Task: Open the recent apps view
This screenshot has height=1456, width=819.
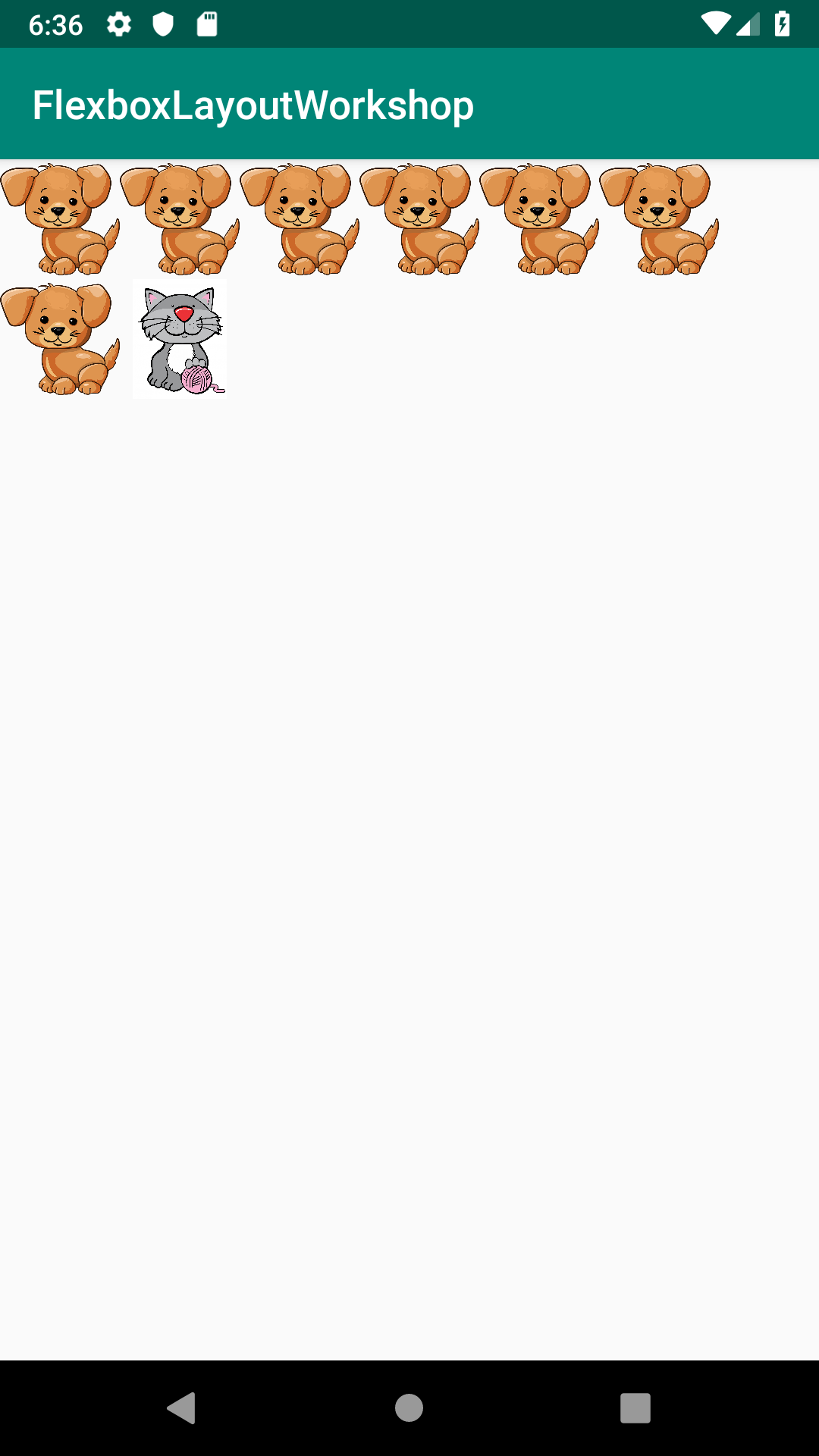Action: 635,1408
